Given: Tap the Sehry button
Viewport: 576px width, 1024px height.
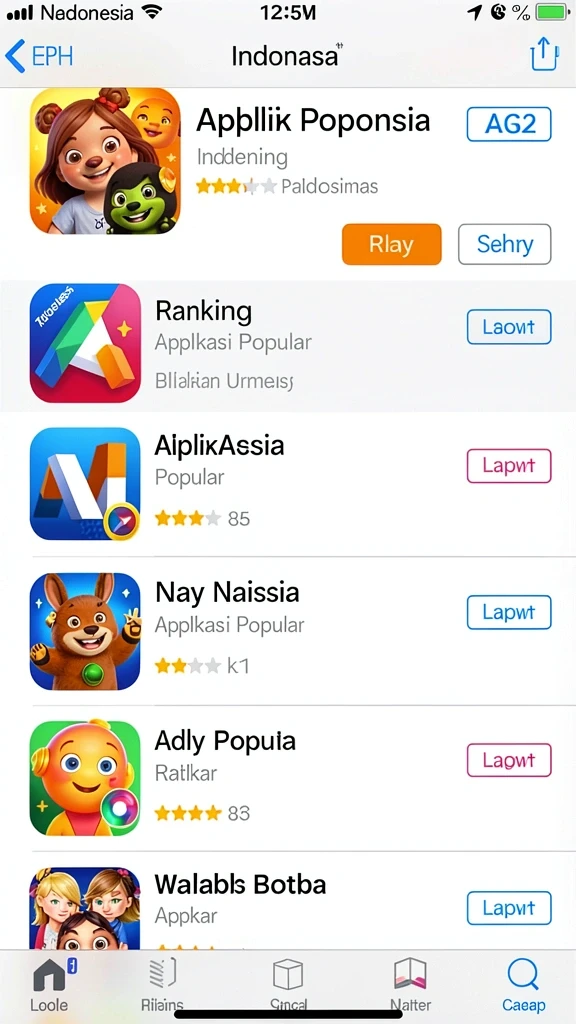Looking at the screenshot, I should 504,244.
